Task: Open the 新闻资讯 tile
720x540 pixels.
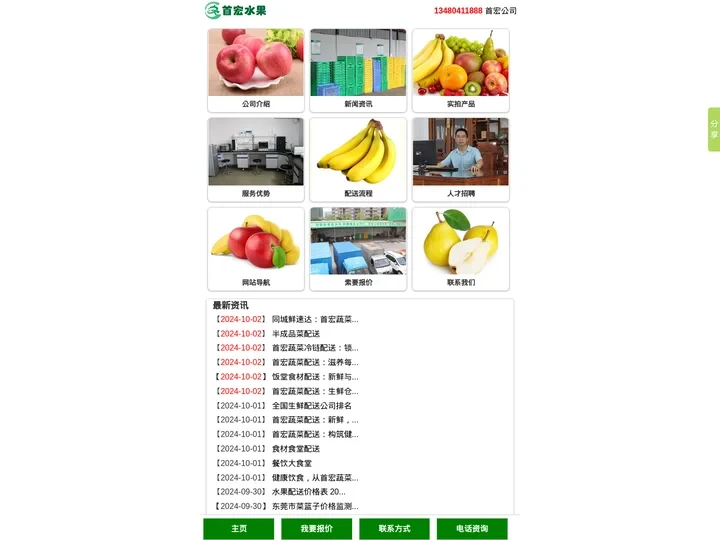Action: coord(358,70)
